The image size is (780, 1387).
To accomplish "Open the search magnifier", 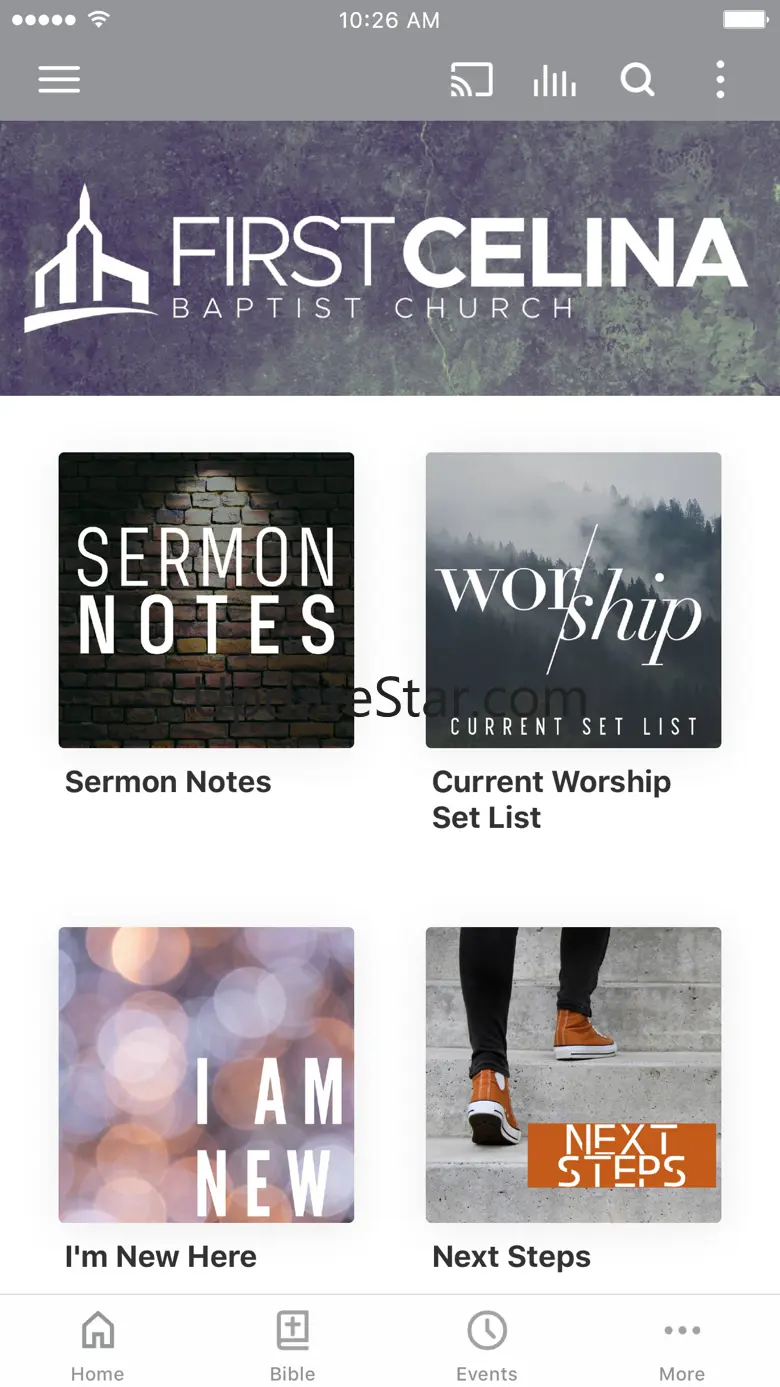I will coord(637,79).
